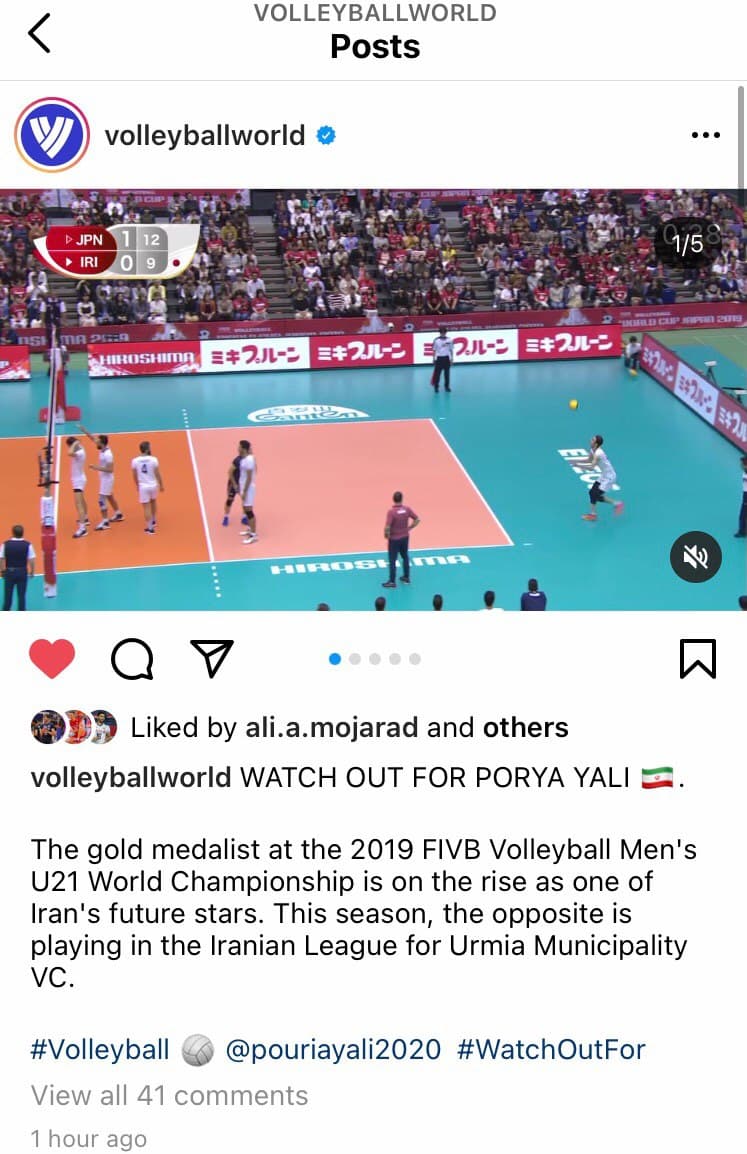Open ali.a.mojarad's profile from the likes line
Image resolution: width=747 pixels, height=1154 pixels.
pyautogui.click(x=331, y=727)
